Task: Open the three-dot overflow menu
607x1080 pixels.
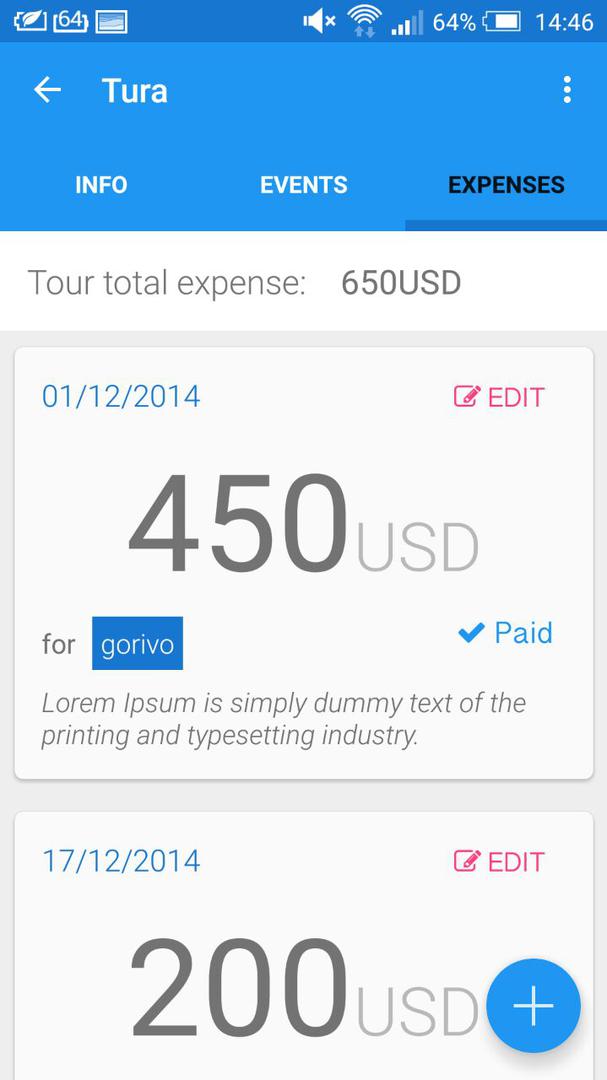Action: (x=567, y=90)
